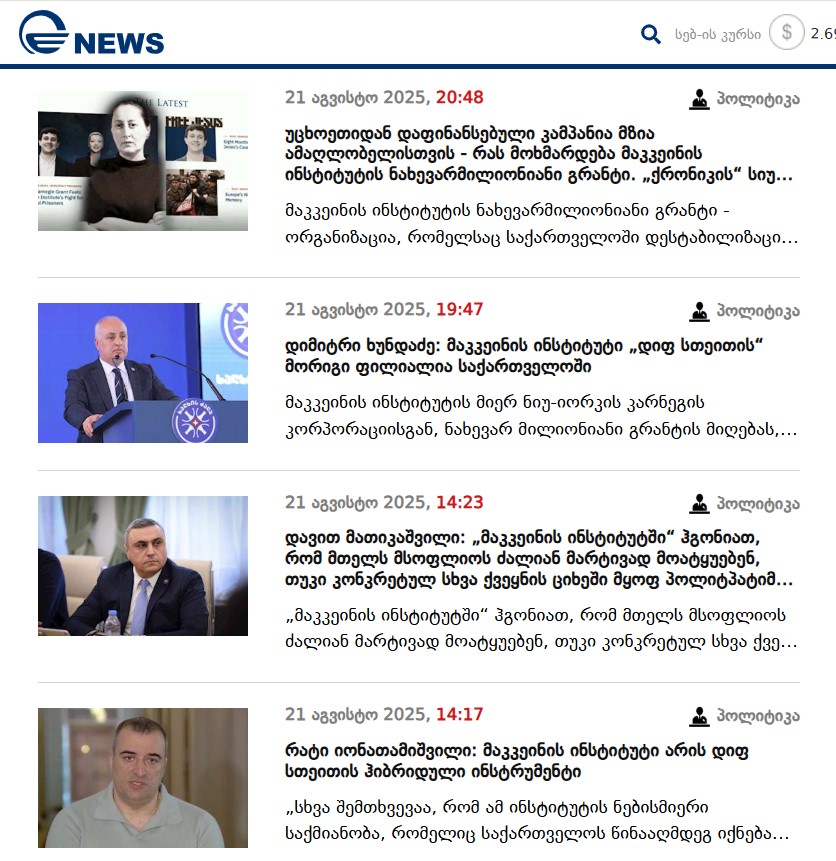Open the dollar exchange rate widget
The width and height of the screenshot is (836, 861).
(787, 33)
